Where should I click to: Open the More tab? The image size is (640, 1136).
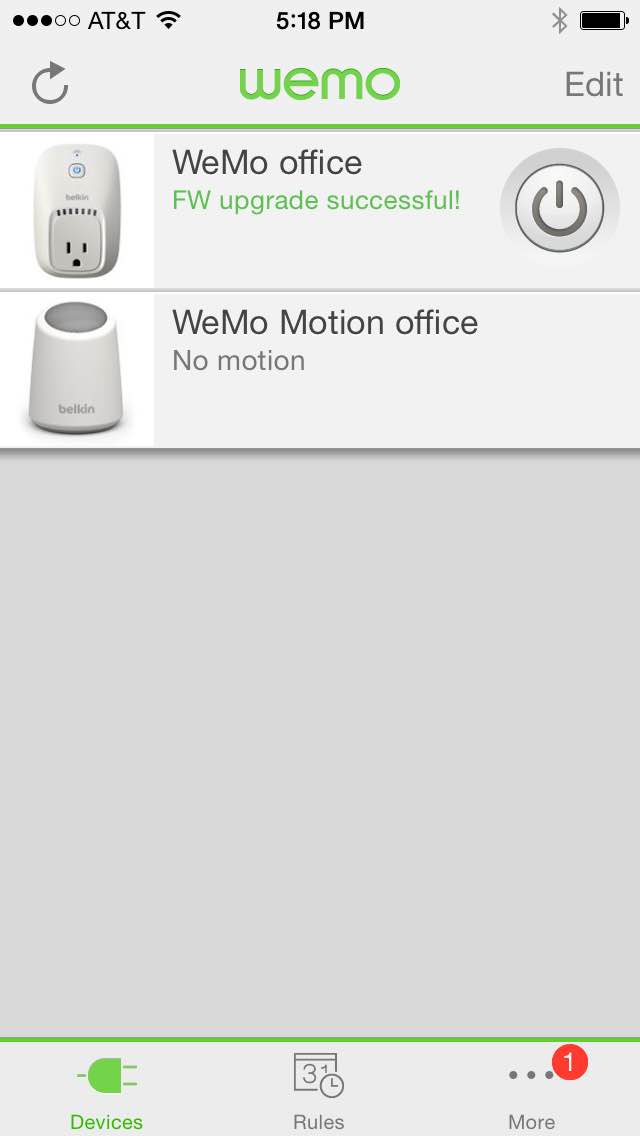point(531,1092)
